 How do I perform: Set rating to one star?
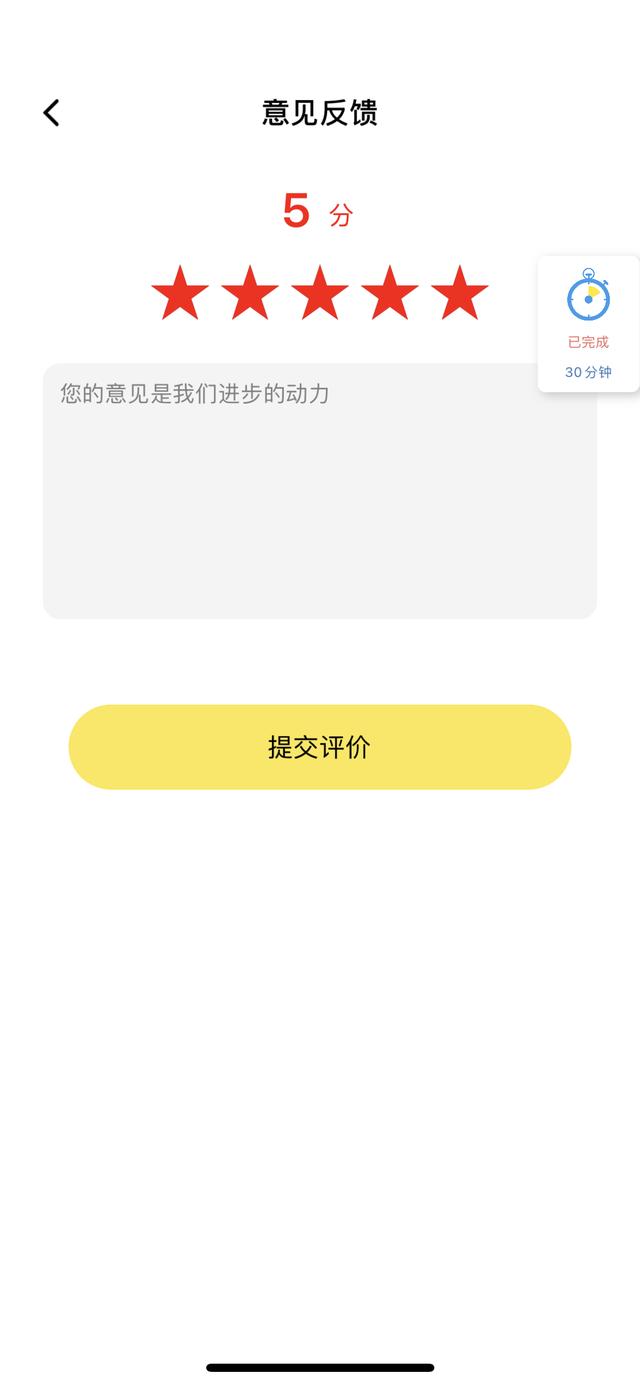(x=180, y=293)
